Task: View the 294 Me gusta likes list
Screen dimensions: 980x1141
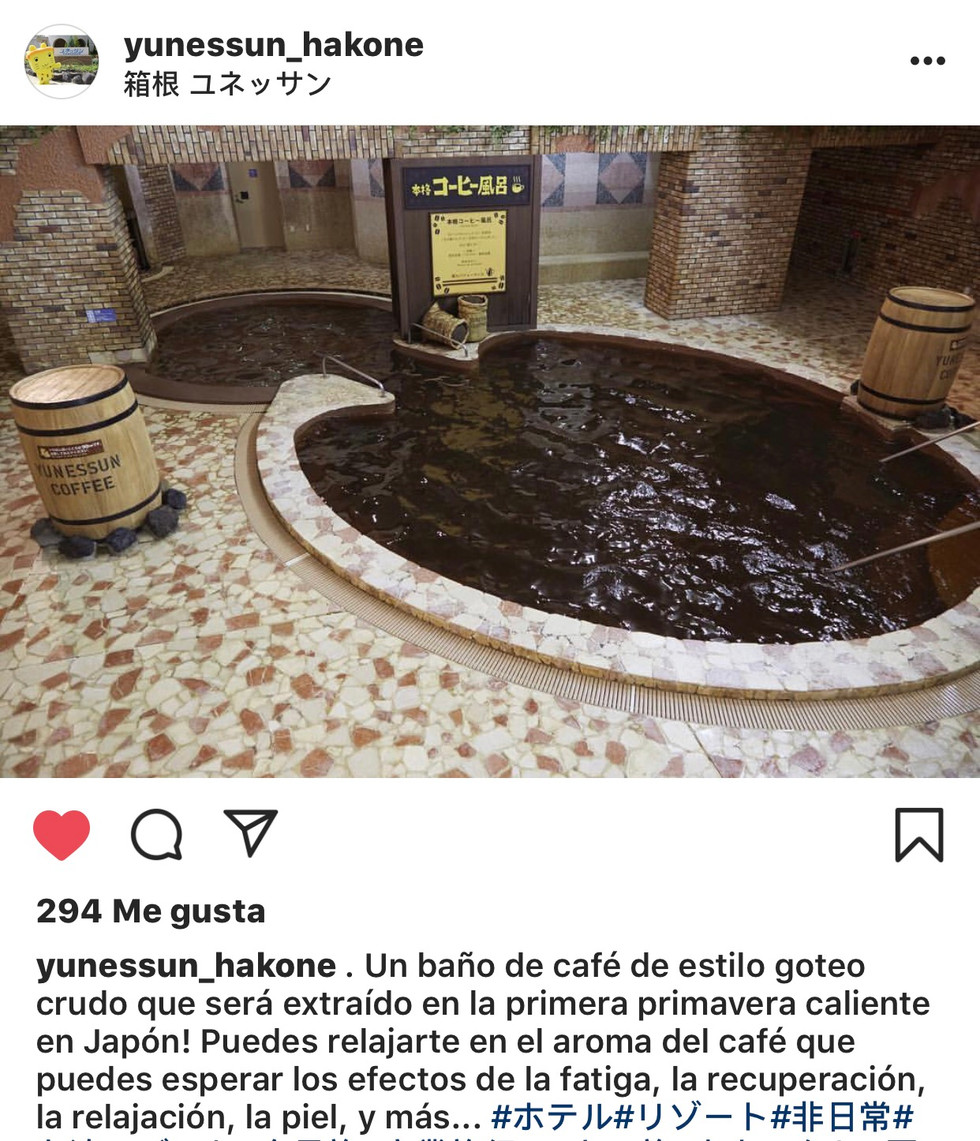Action: click(x=151, y=911)
